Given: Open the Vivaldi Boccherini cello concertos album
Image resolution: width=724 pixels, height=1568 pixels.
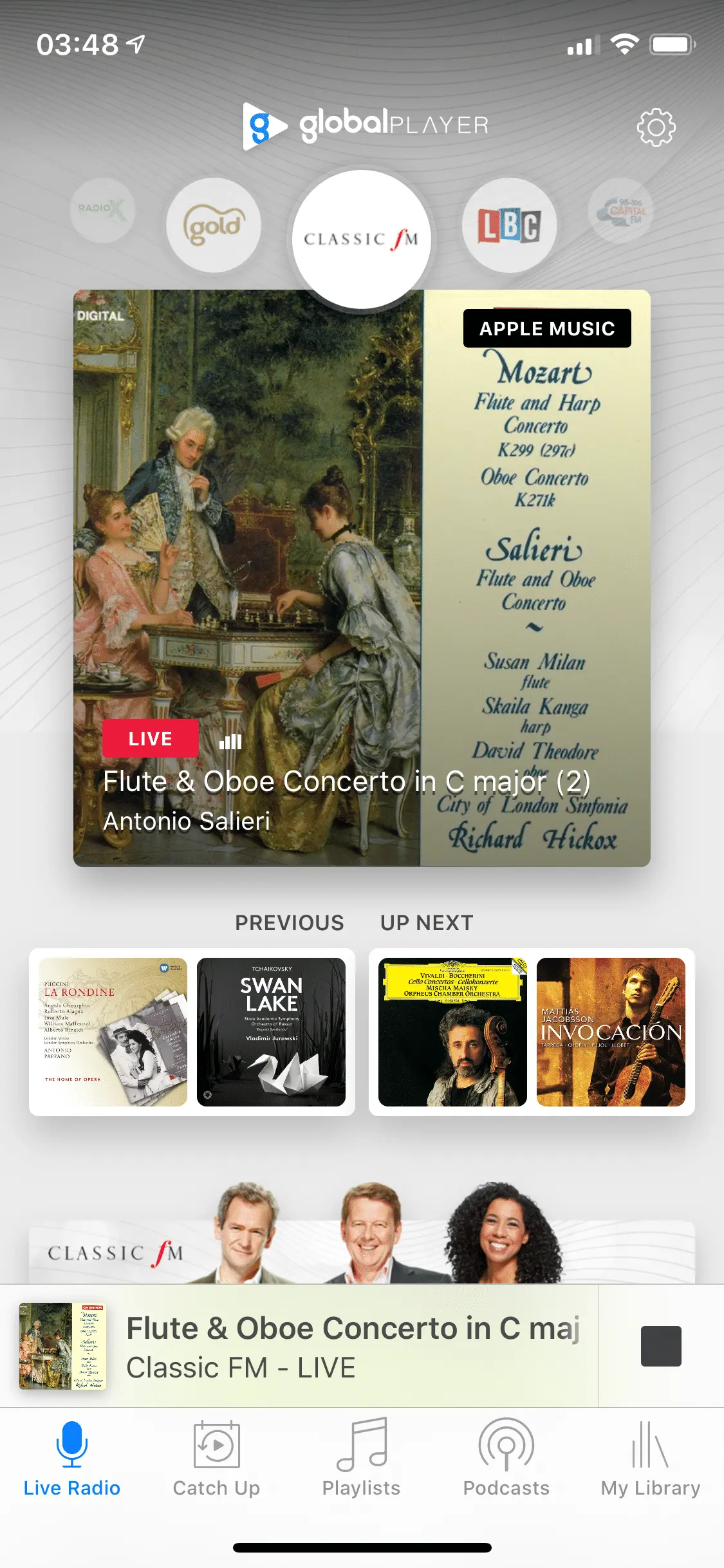Looking at the screenshot, I should coord(452,1032).
